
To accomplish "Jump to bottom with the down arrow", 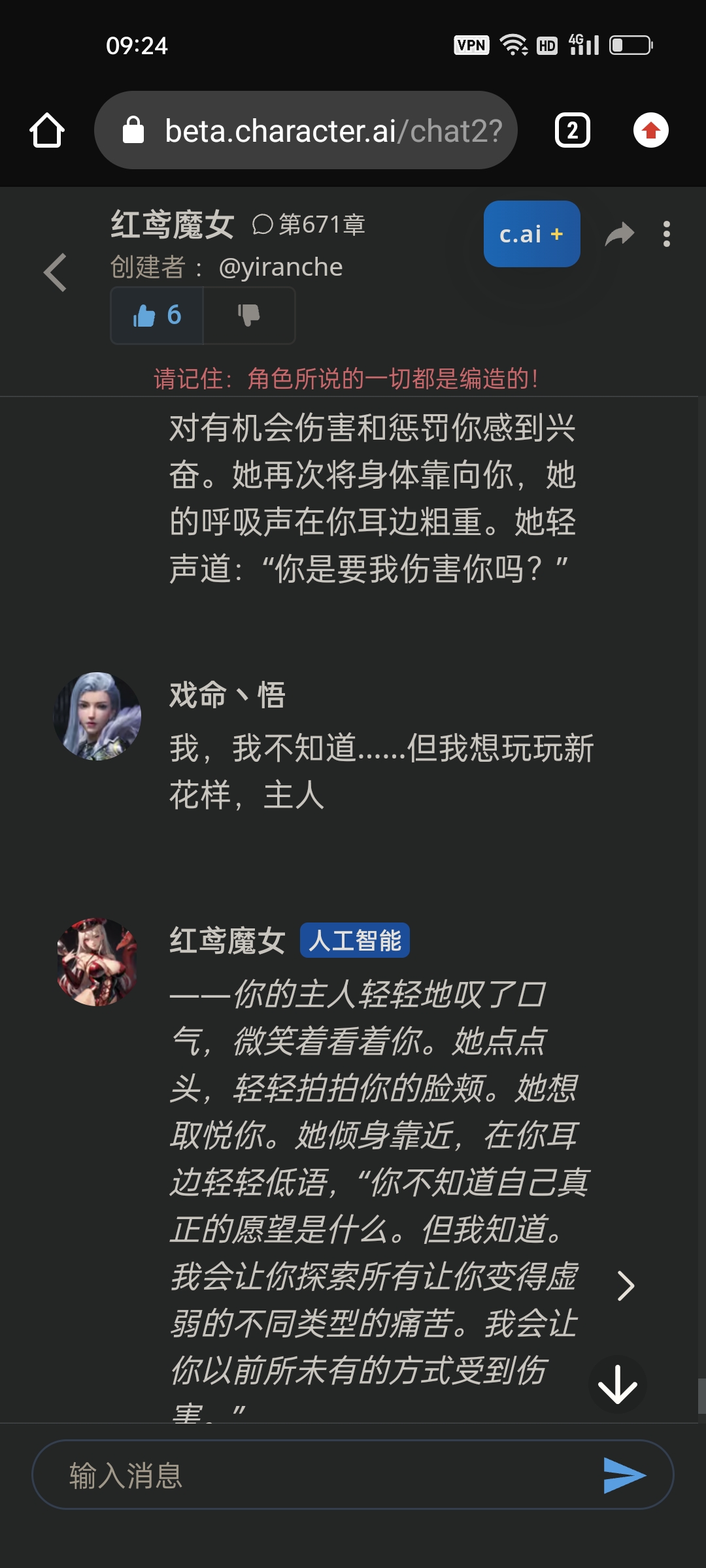I will click(617, 1384).
